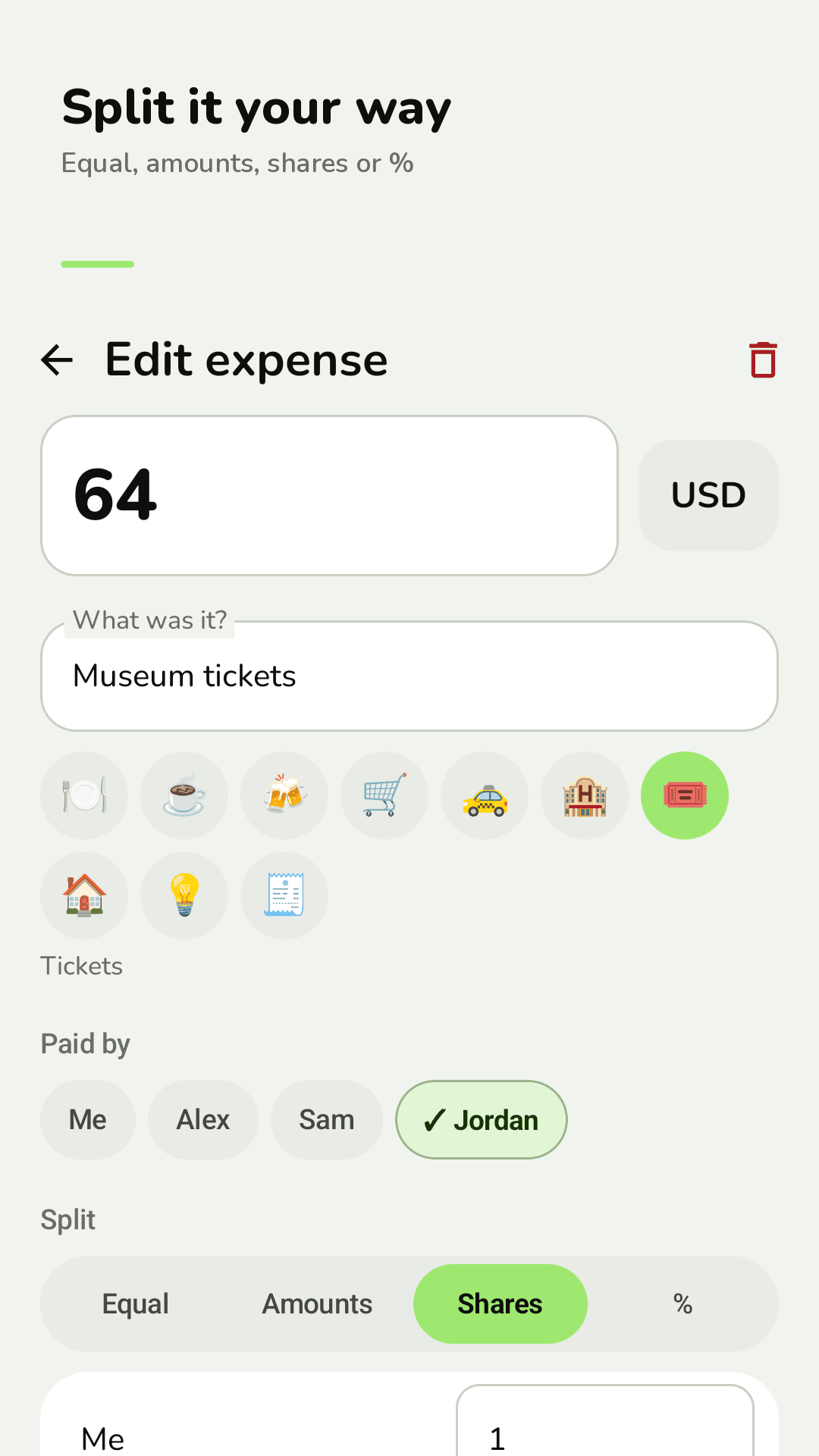Image resolution: width=819 pixels, height=1456 pixels.
Task: Change the USD currency
Action: tap(708, 495)
